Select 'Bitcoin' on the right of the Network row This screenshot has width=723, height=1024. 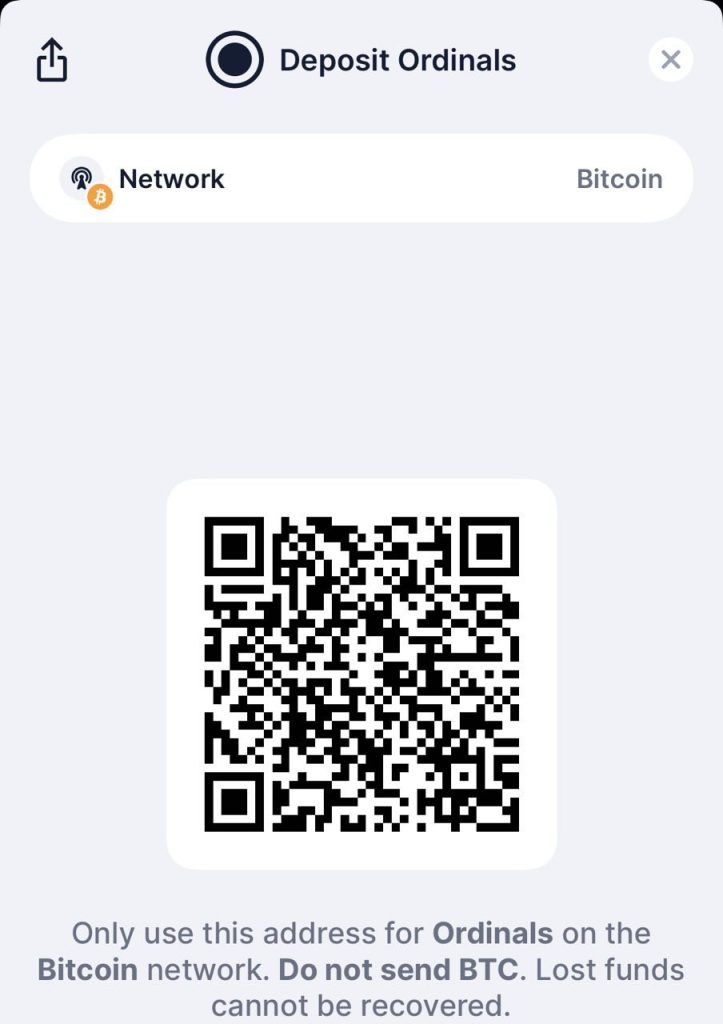618,178
